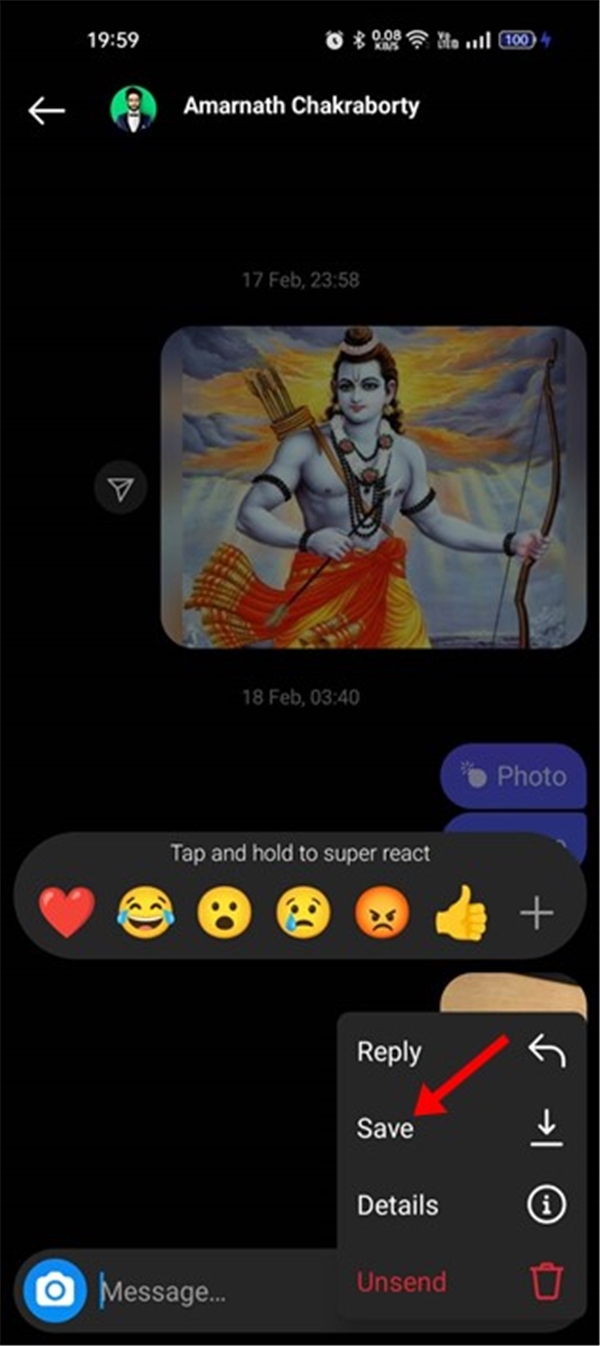View message Details from the menu
The image size is (600, 1346).
[460, 1205]
